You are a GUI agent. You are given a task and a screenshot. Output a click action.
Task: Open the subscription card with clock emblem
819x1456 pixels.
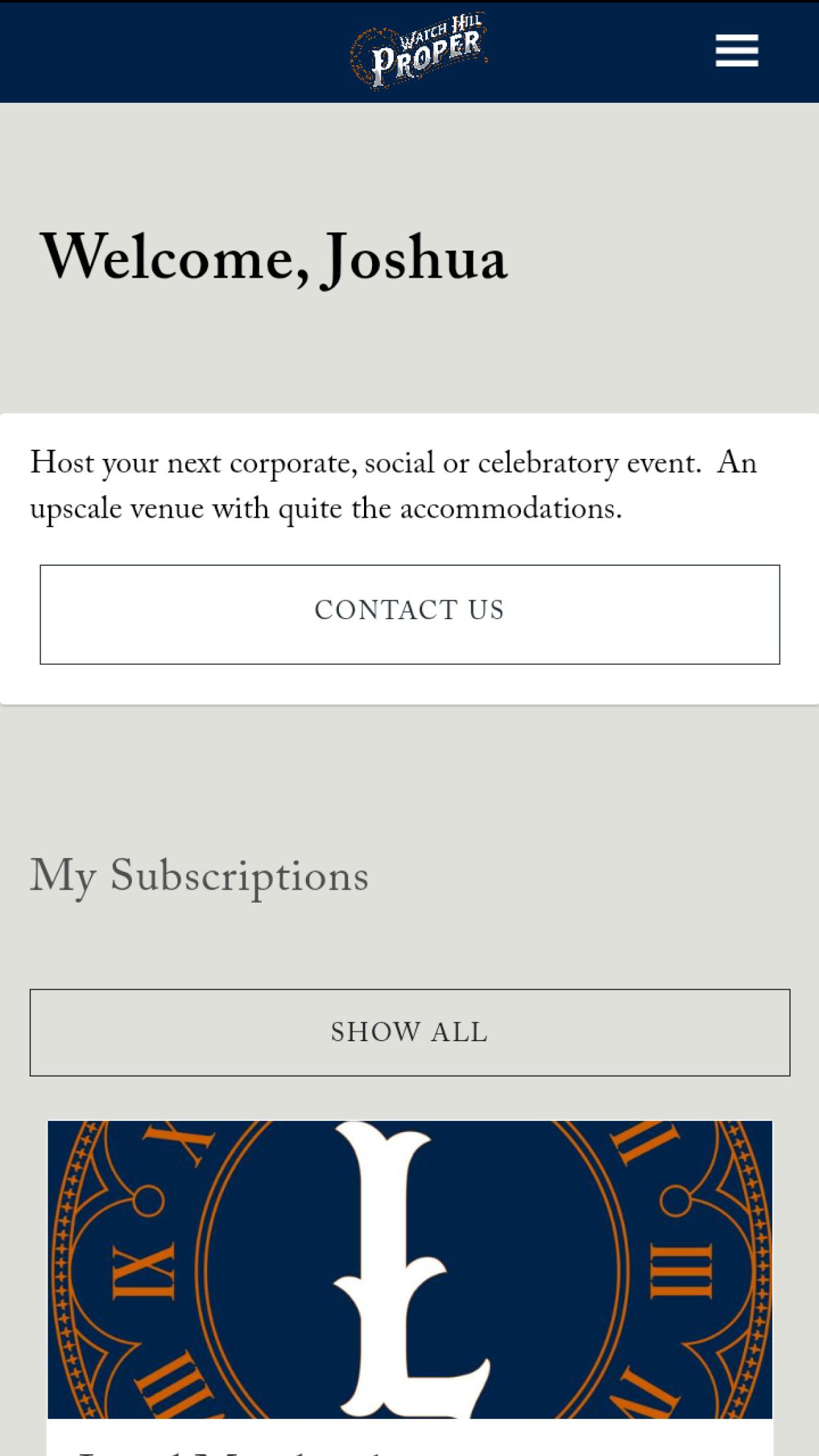pos(409,1287)
